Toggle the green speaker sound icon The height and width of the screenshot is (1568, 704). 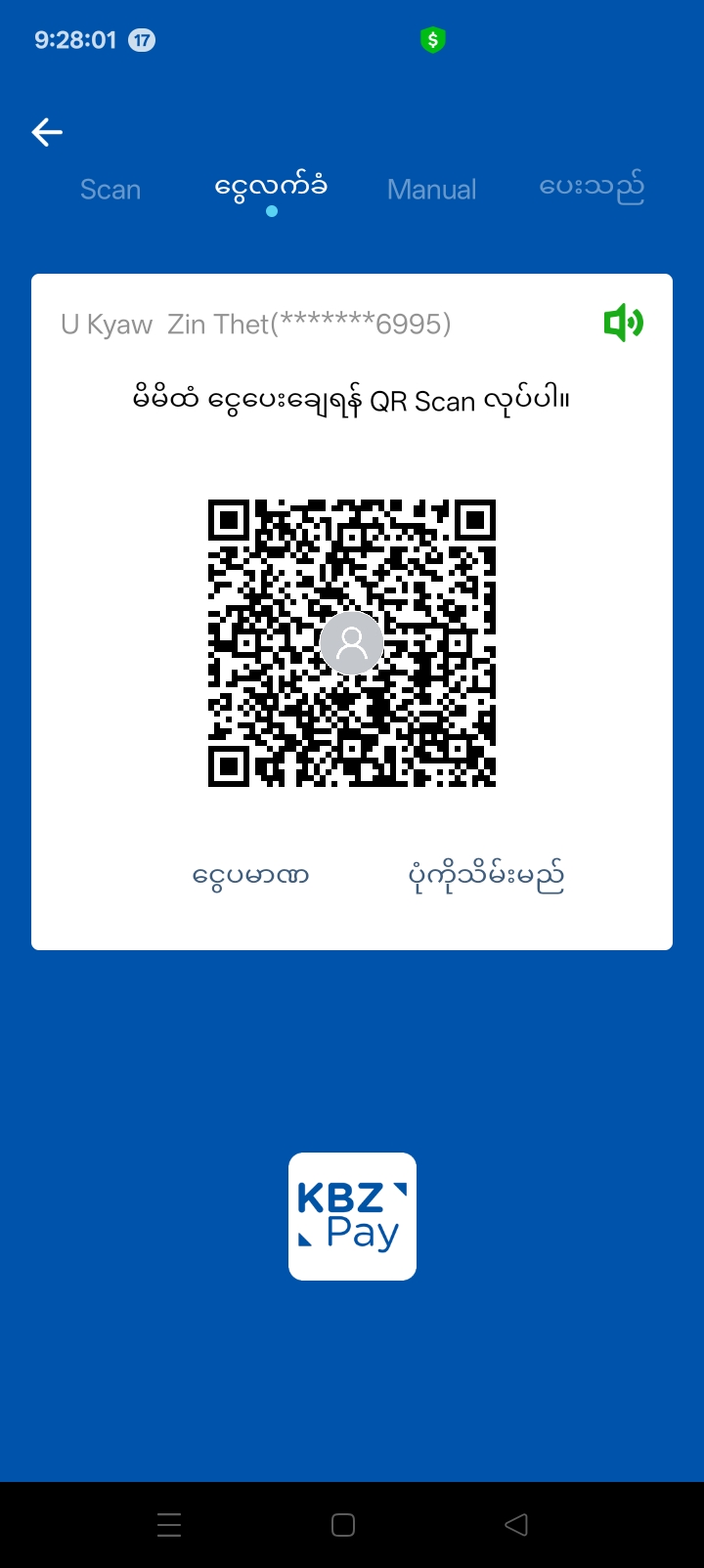pos(623,323)
